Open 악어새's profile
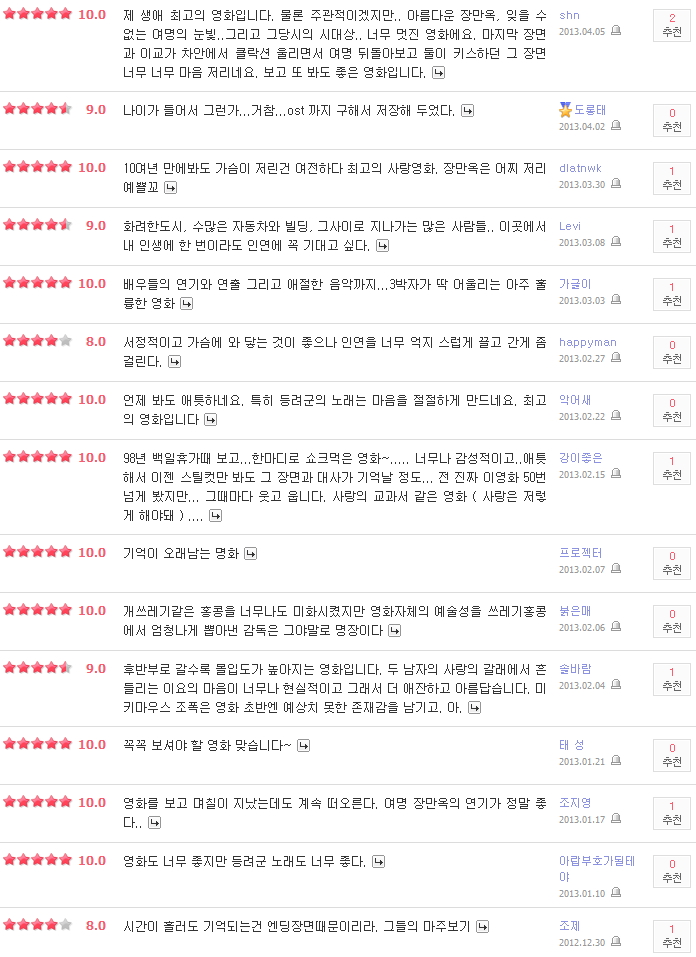 [575, 399]
